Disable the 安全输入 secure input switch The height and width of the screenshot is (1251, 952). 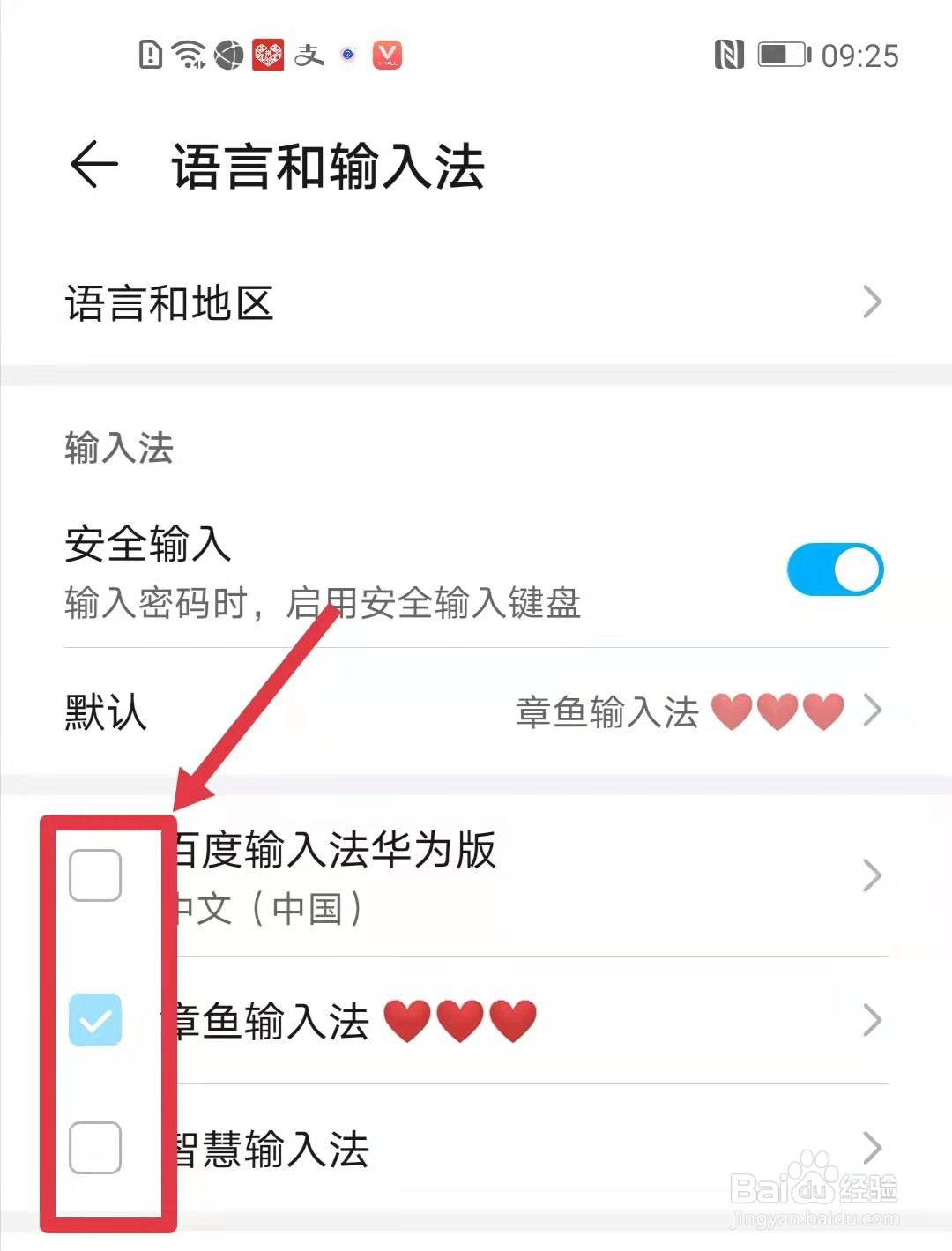pyautogui.click(x=835, y=569)
